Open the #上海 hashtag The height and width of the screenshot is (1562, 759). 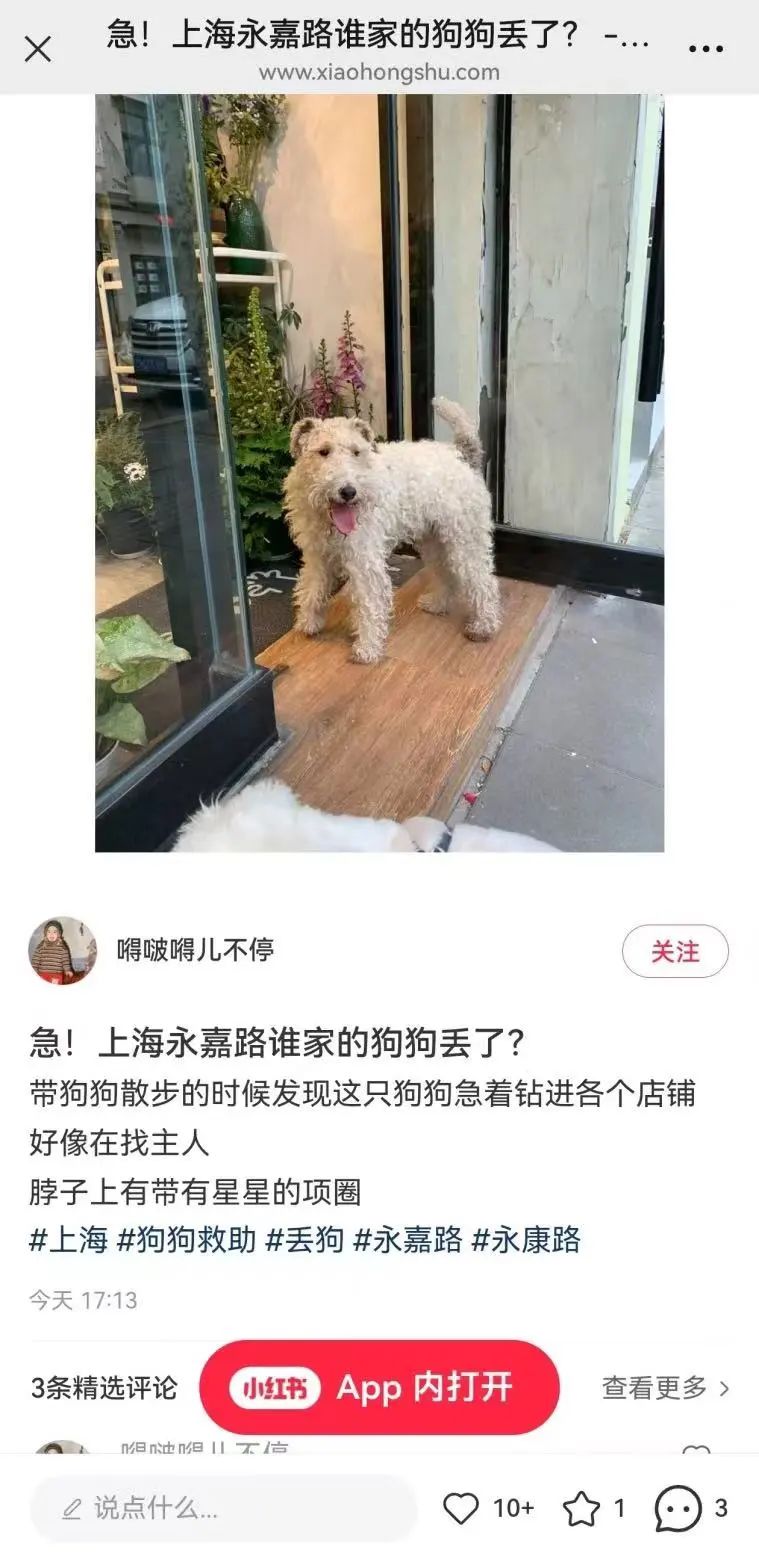point(68,1240)
